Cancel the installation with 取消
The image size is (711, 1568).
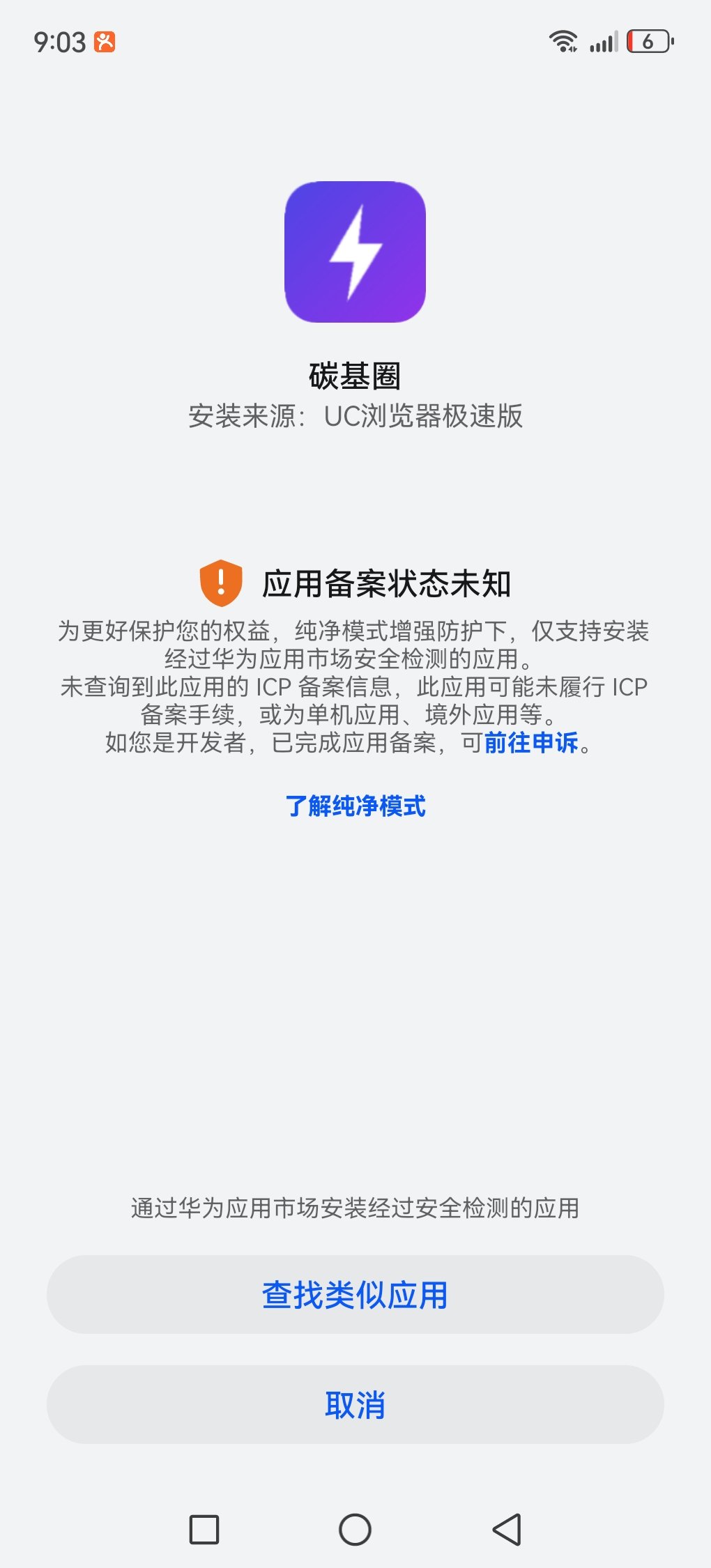tap(355, 1404)
